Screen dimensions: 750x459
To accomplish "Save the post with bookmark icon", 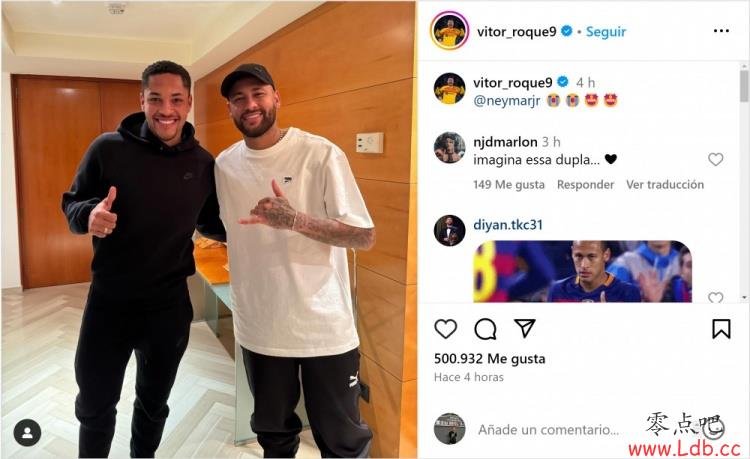I will 721,329.
